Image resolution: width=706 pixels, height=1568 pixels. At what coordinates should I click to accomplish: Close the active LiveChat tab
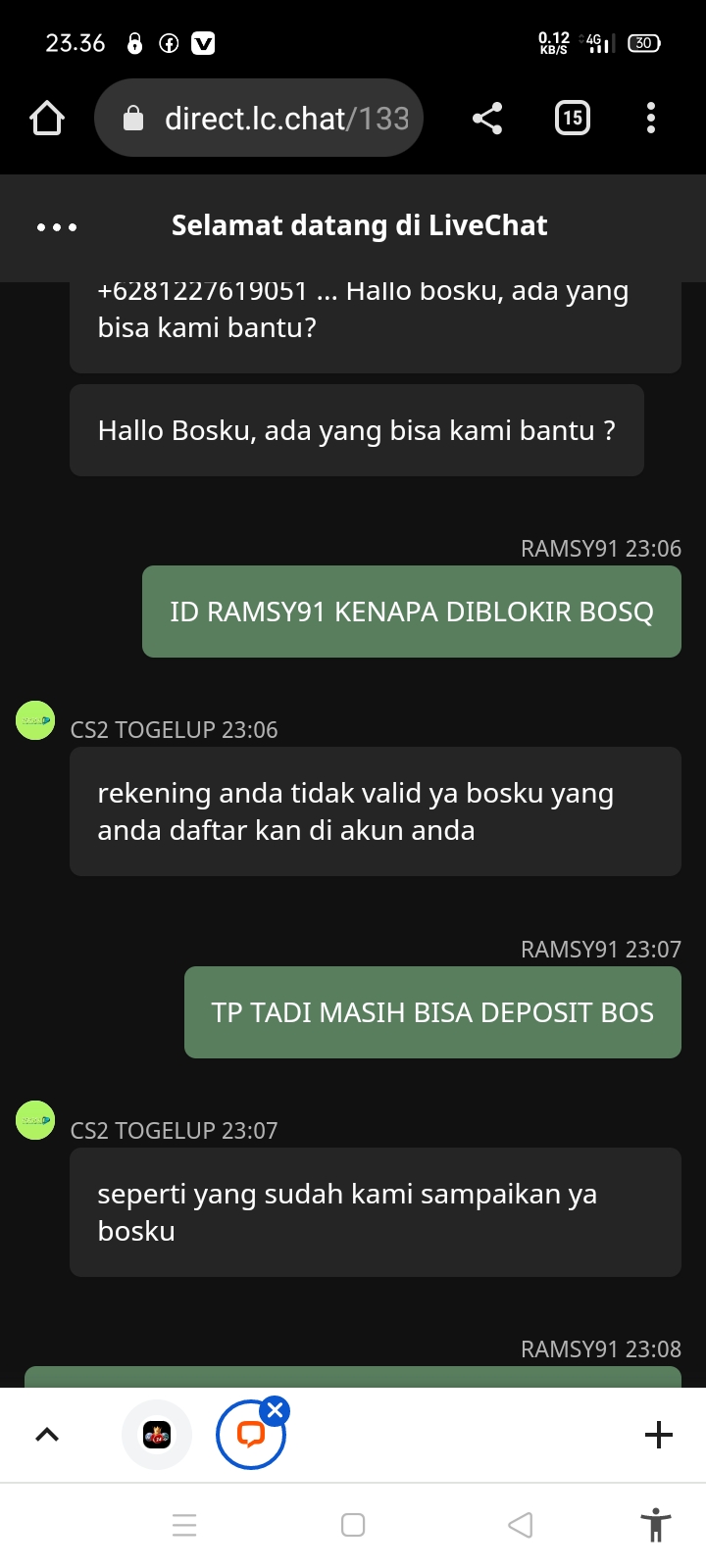point(276,1411)
